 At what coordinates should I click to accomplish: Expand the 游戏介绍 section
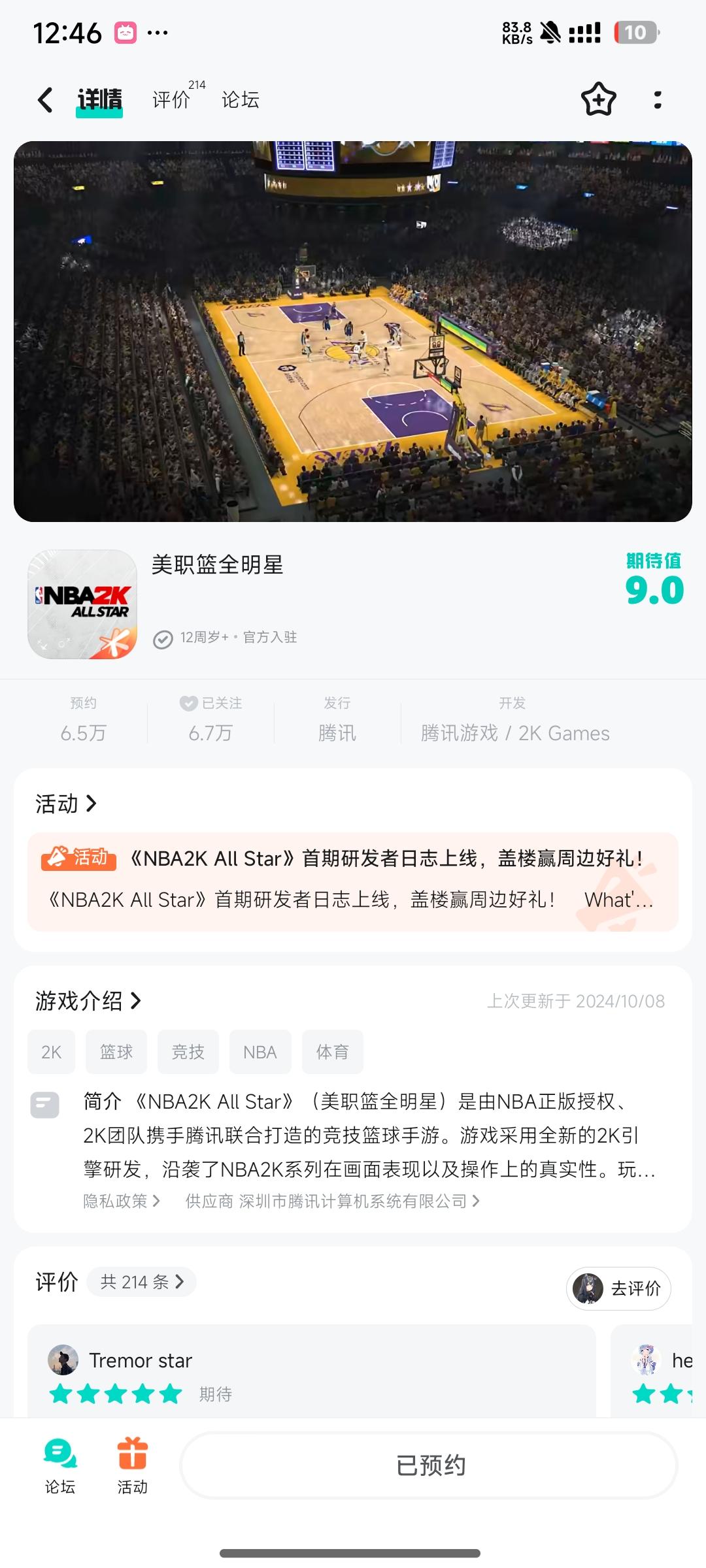click(88, 1001)
